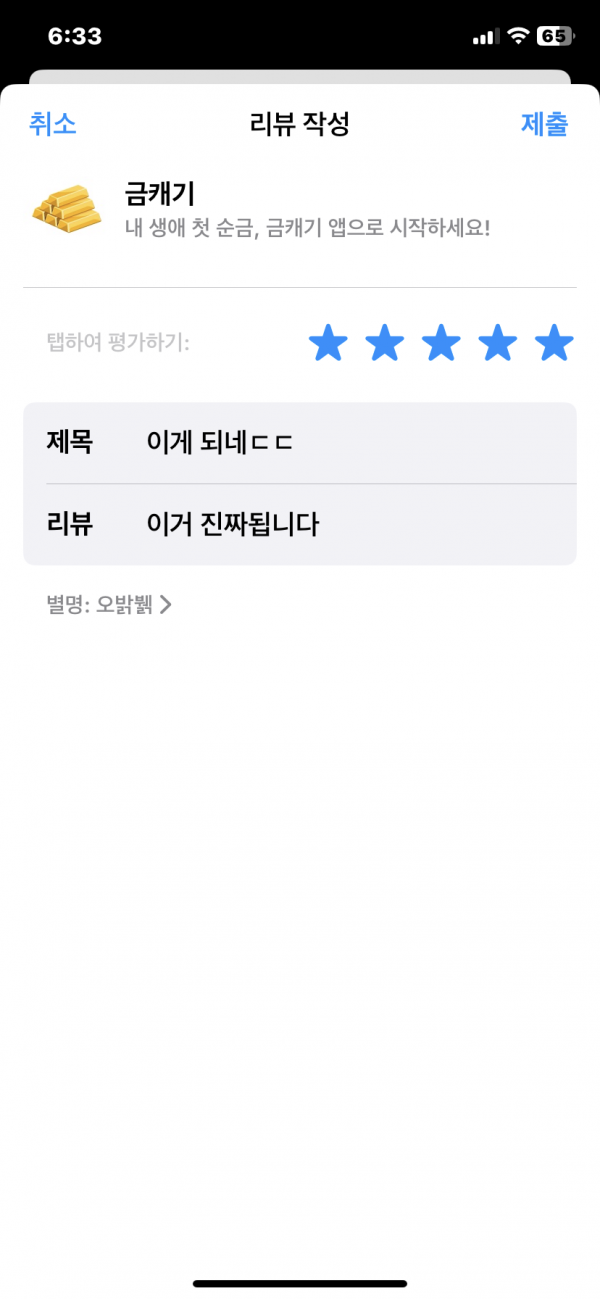This screenshot has width=600, height=1299.
Task: Select the second star rating
Action: [385, 343]
